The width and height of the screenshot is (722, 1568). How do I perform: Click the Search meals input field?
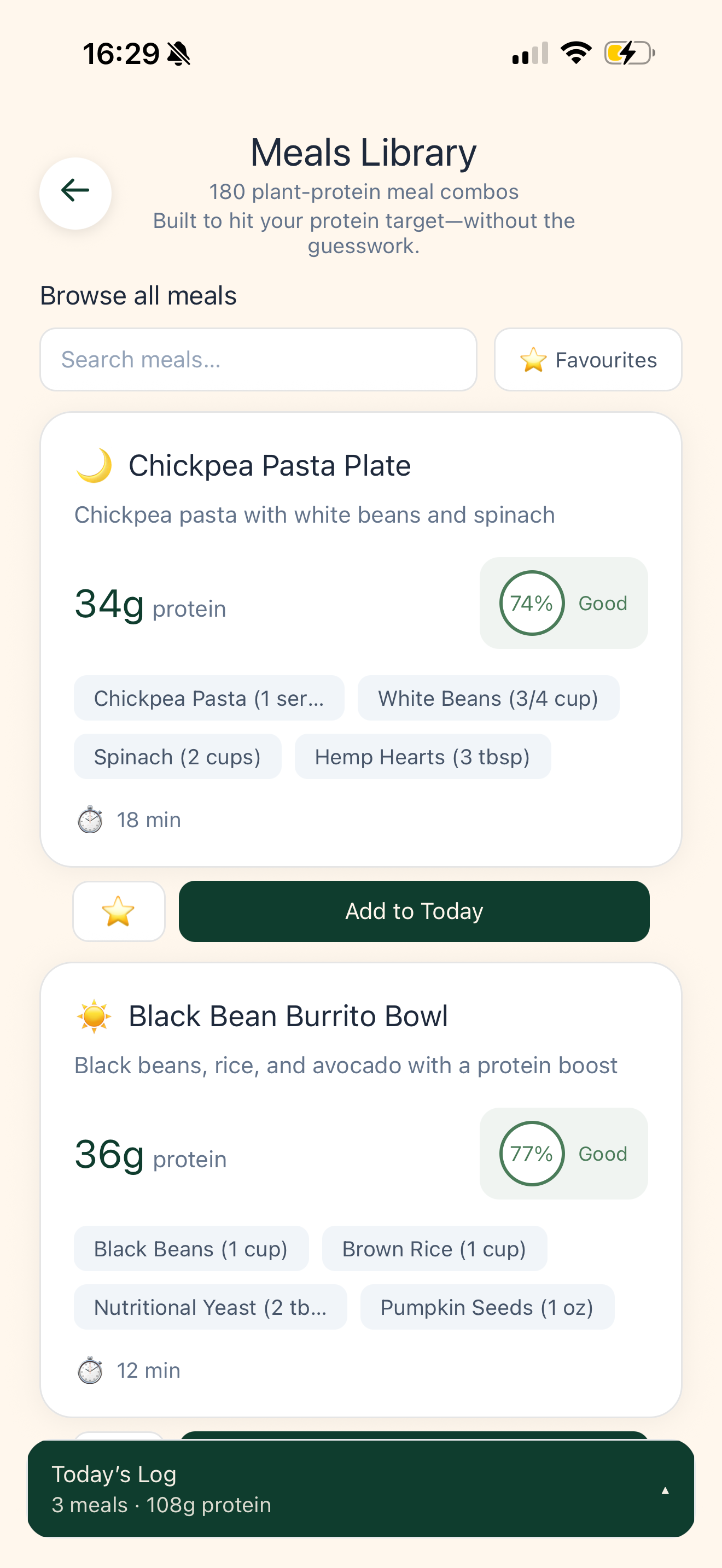click(x=258, y=360)
